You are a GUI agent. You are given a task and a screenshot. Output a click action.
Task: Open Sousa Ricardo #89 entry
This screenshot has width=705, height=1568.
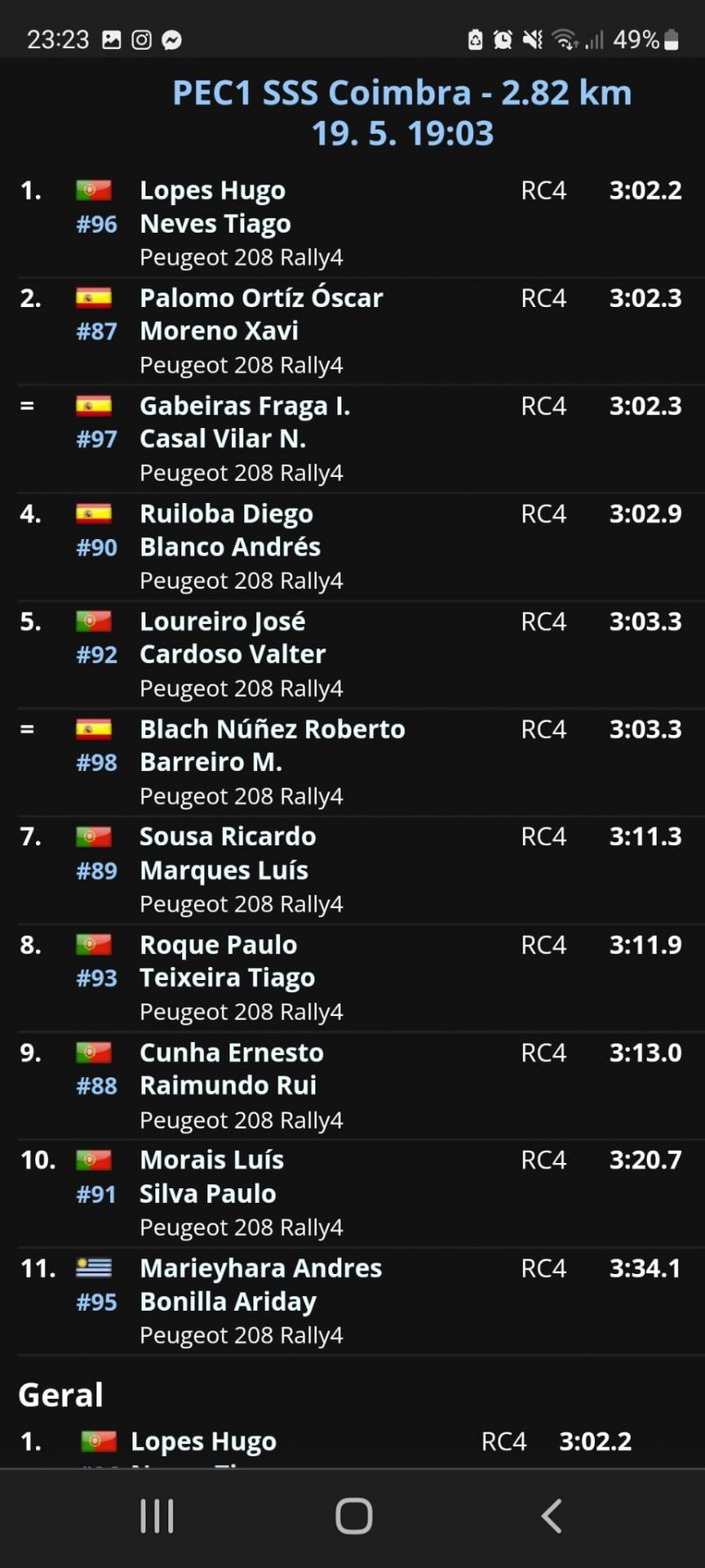pyautogui.click(x=352, y=871)
